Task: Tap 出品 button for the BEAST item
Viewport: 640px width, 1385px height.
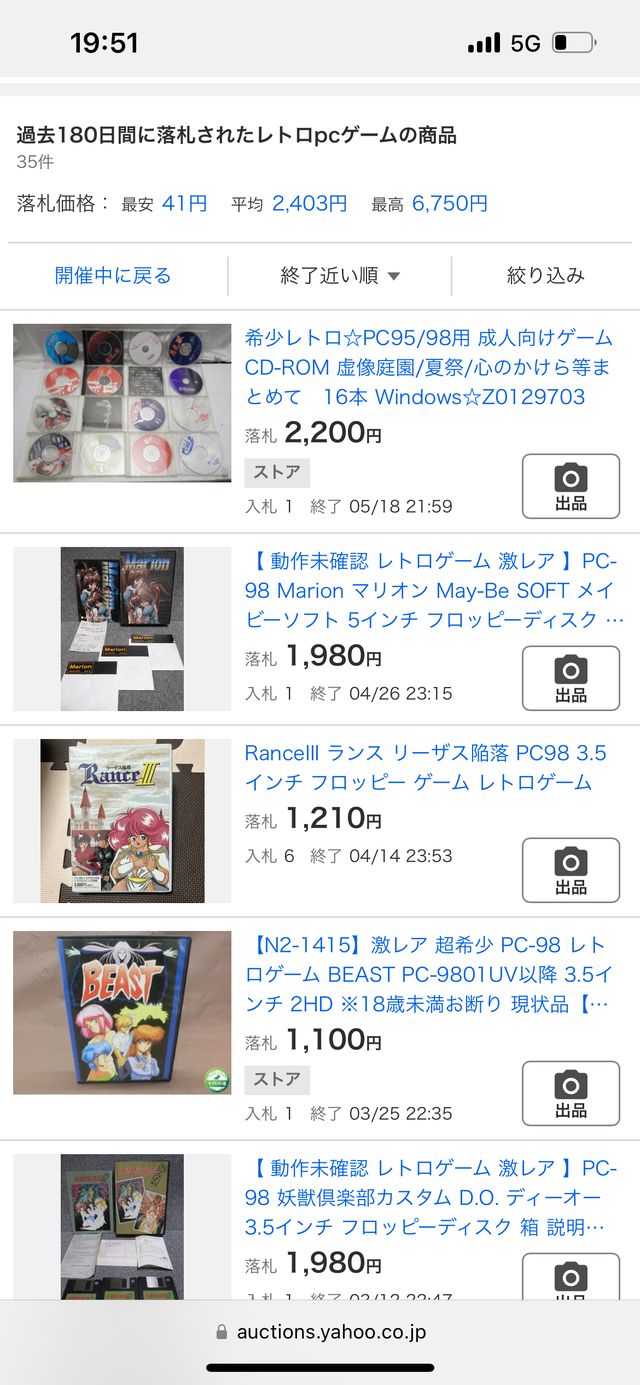Action: pos(571,1093)
